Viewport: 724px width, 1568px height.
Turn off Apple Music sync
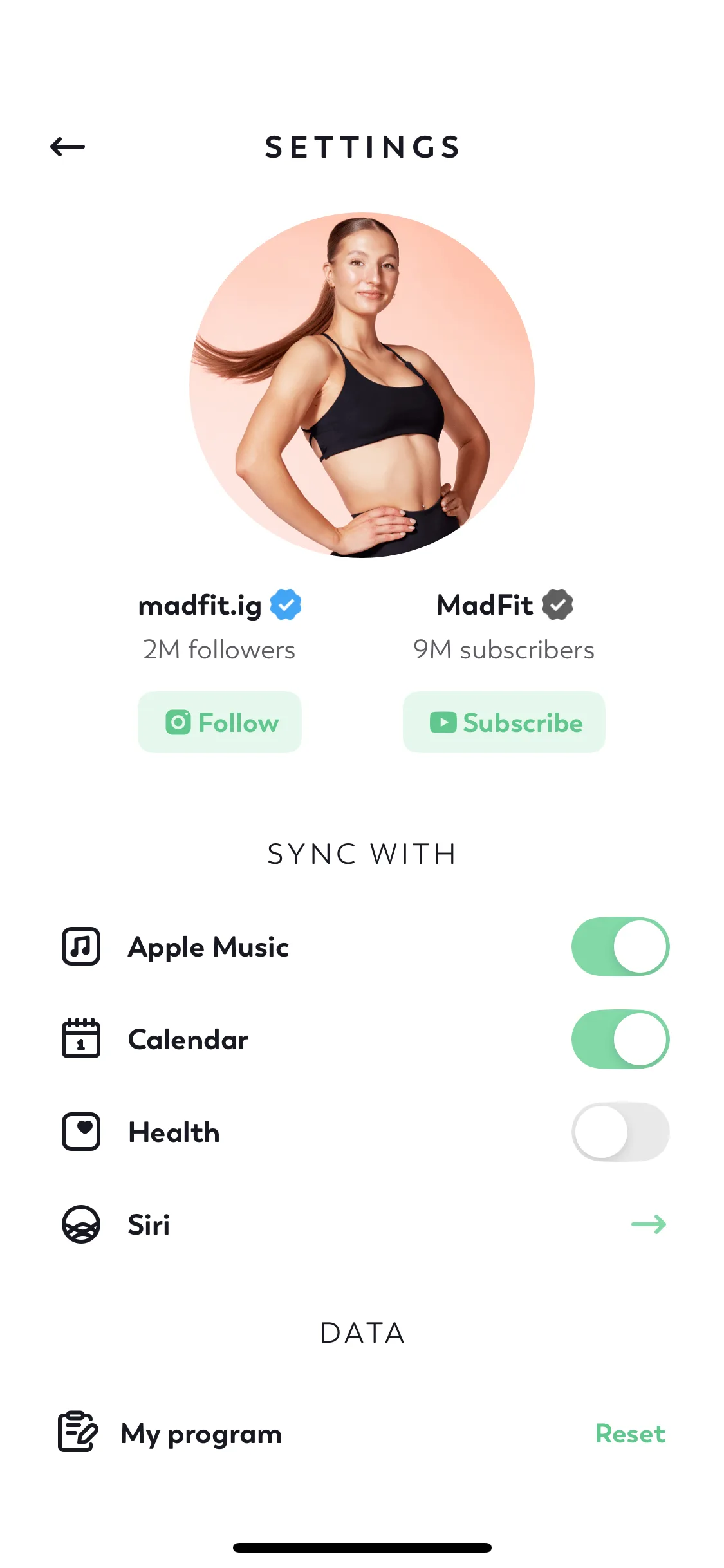[620, 946]
